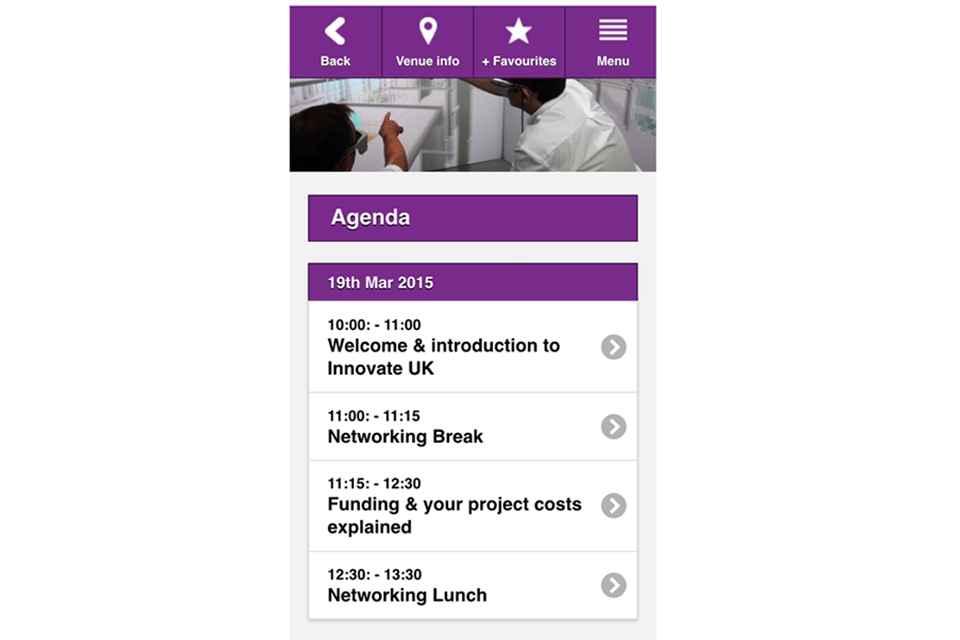
Task: Open the Menu
Action: tap(612, 42)
